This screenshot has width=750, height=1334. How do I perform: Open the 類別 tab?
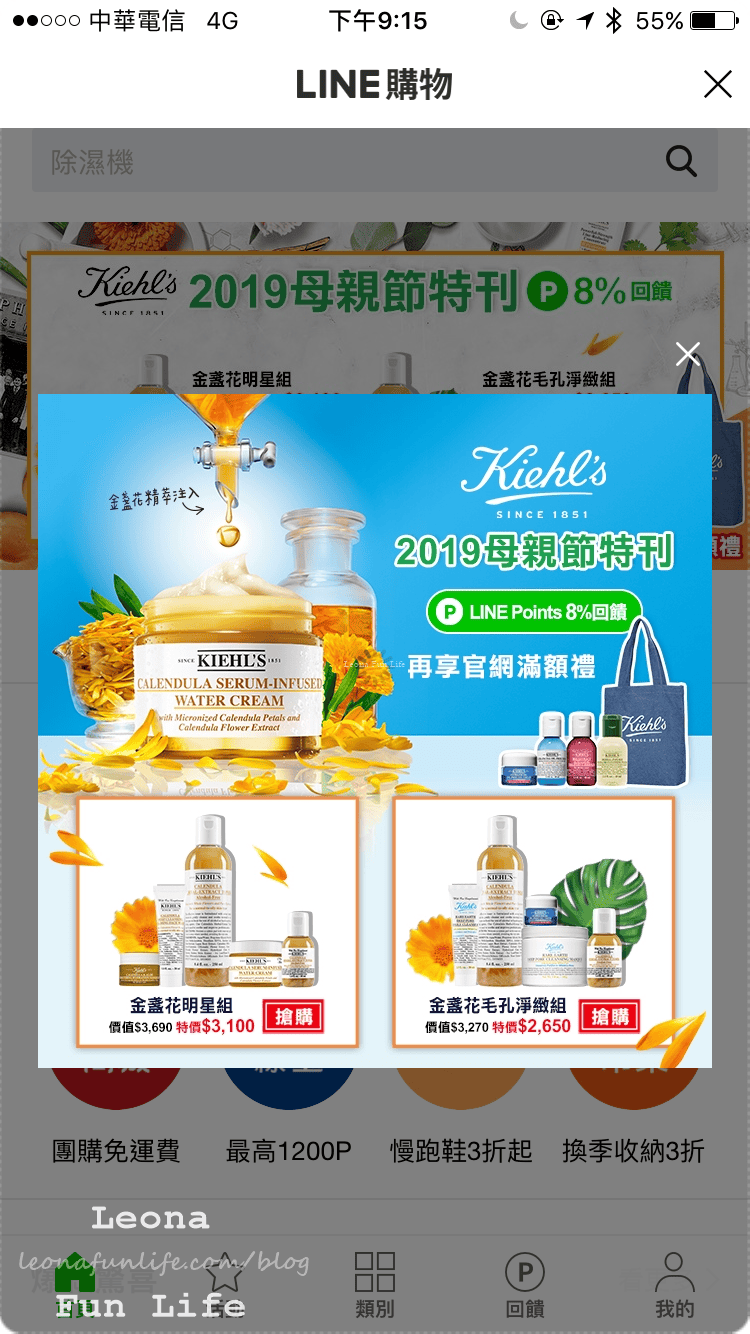pos(375,1284)
